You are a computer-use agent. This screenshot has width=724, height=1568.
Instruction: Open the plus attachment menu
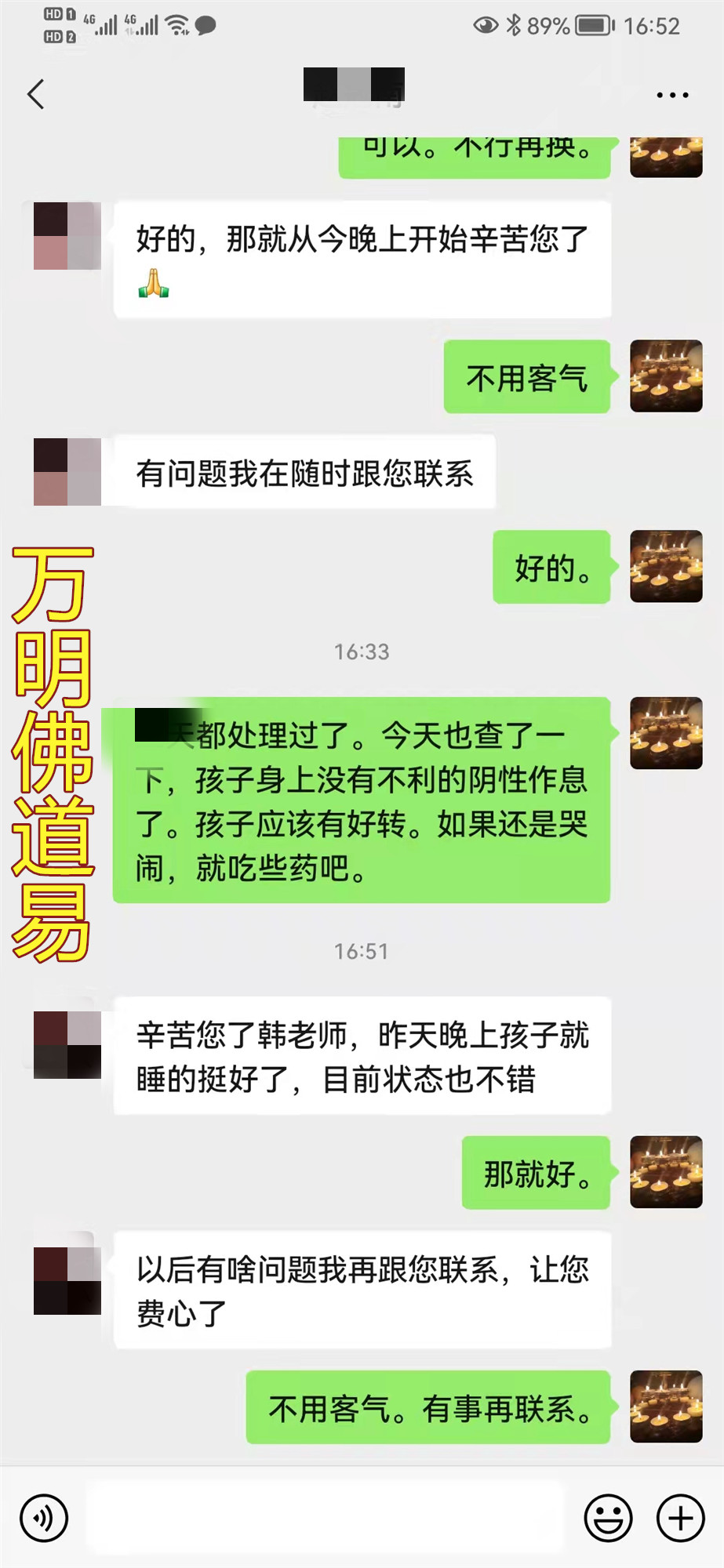coord(680,1519)
